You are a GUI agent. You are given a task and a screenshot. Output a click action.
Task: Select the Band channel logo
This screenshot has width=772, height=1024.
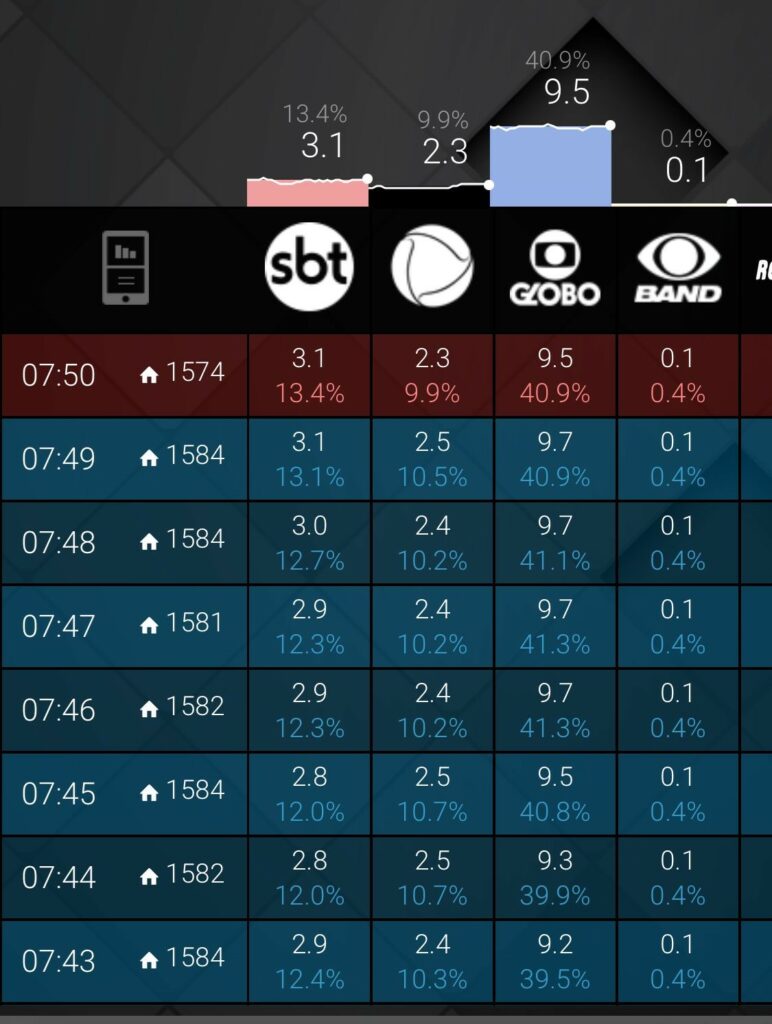tap(678, 268)
